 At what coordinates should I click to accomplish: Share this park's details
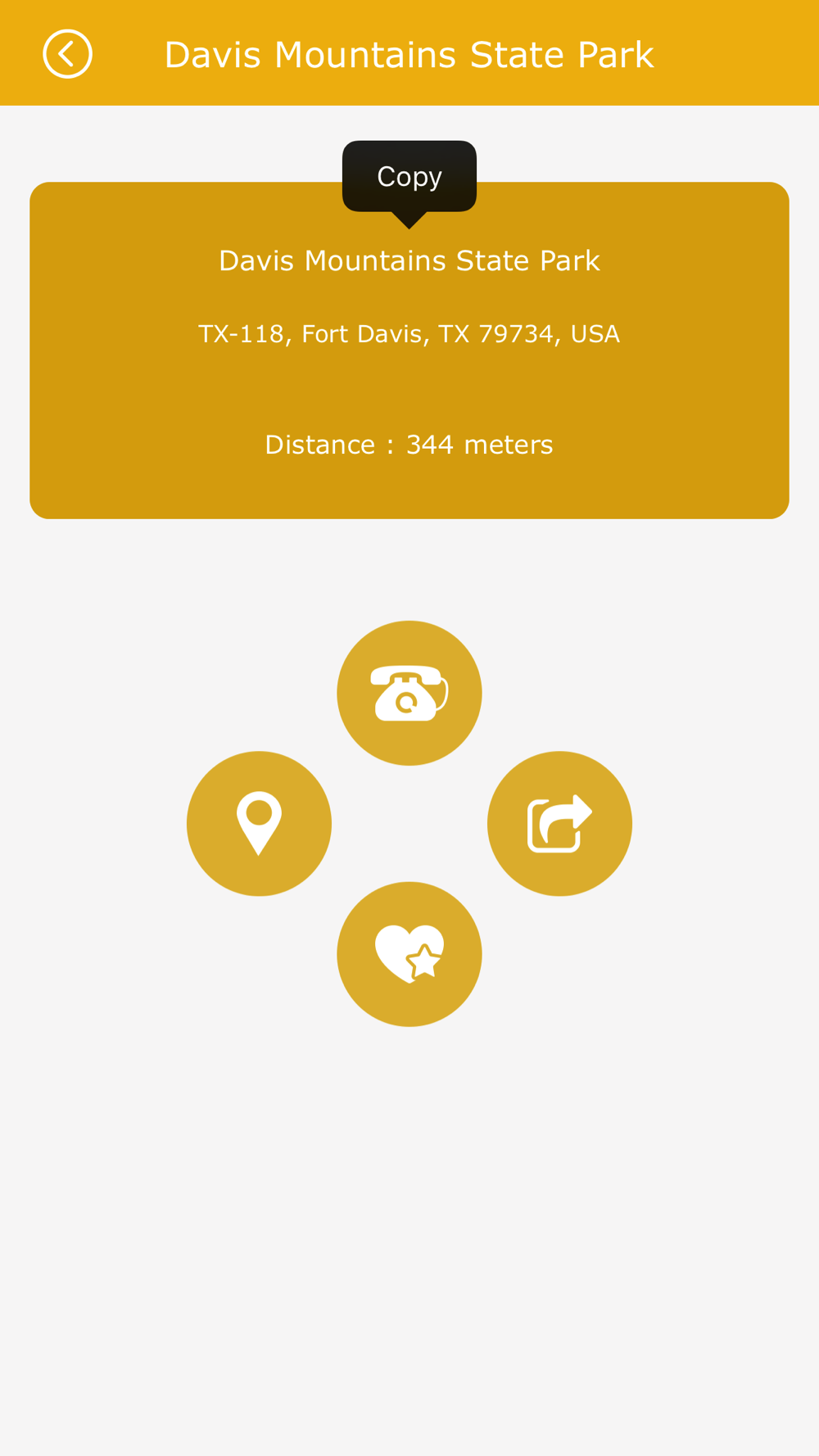(559, 823)
